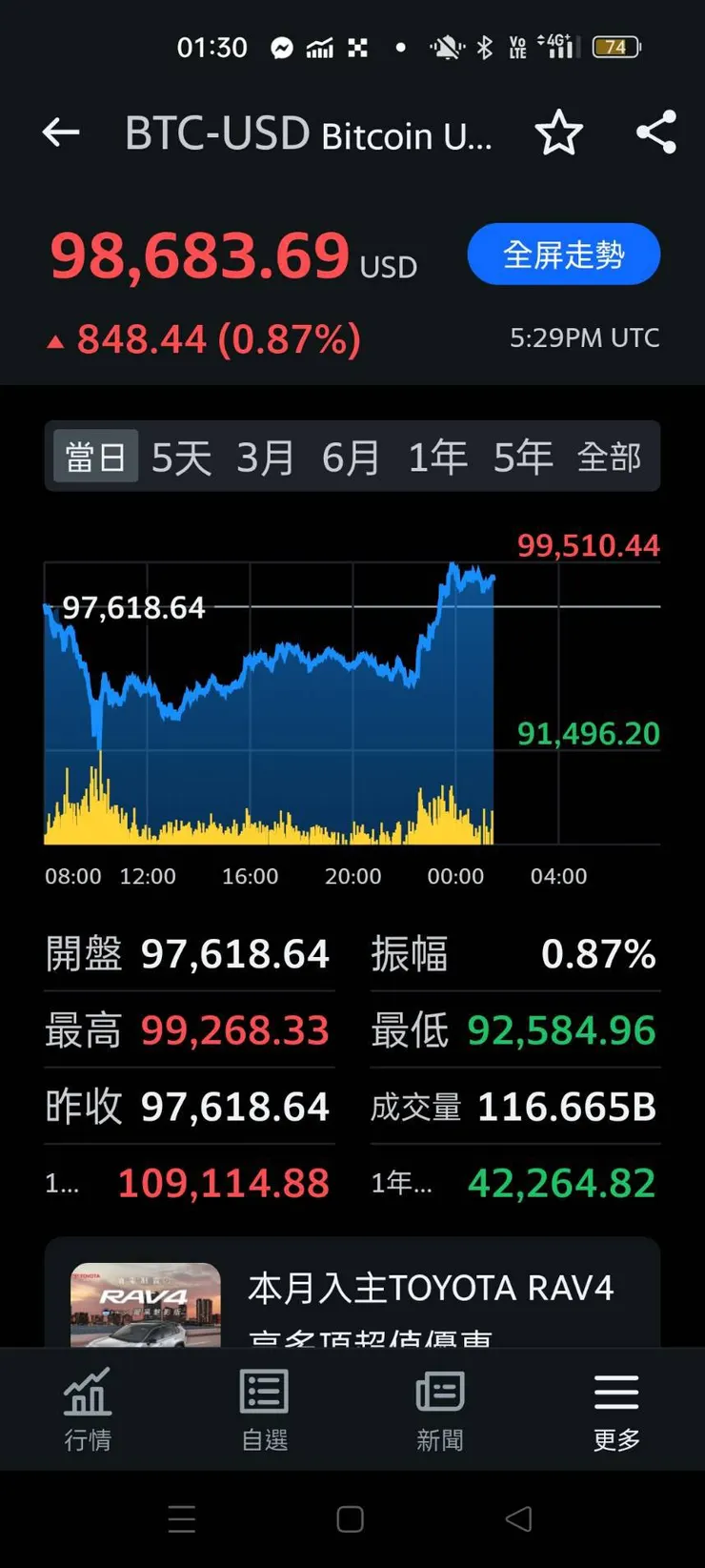Select the 1年 one-year range
This screenshot has height=1568, width=705.
(436, 456)
